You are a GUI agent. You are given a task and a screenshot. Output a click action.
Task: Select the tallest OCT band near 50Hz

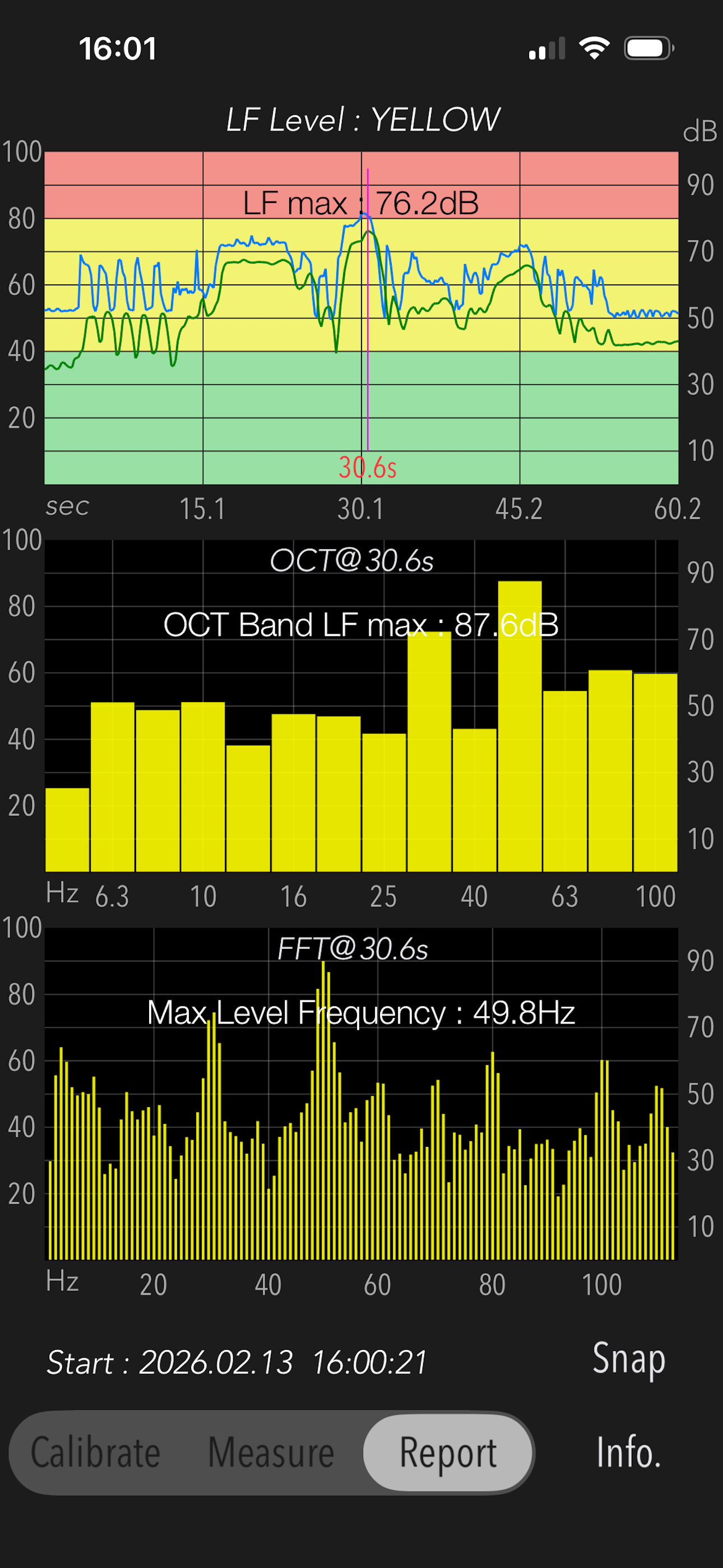(520, 700)
